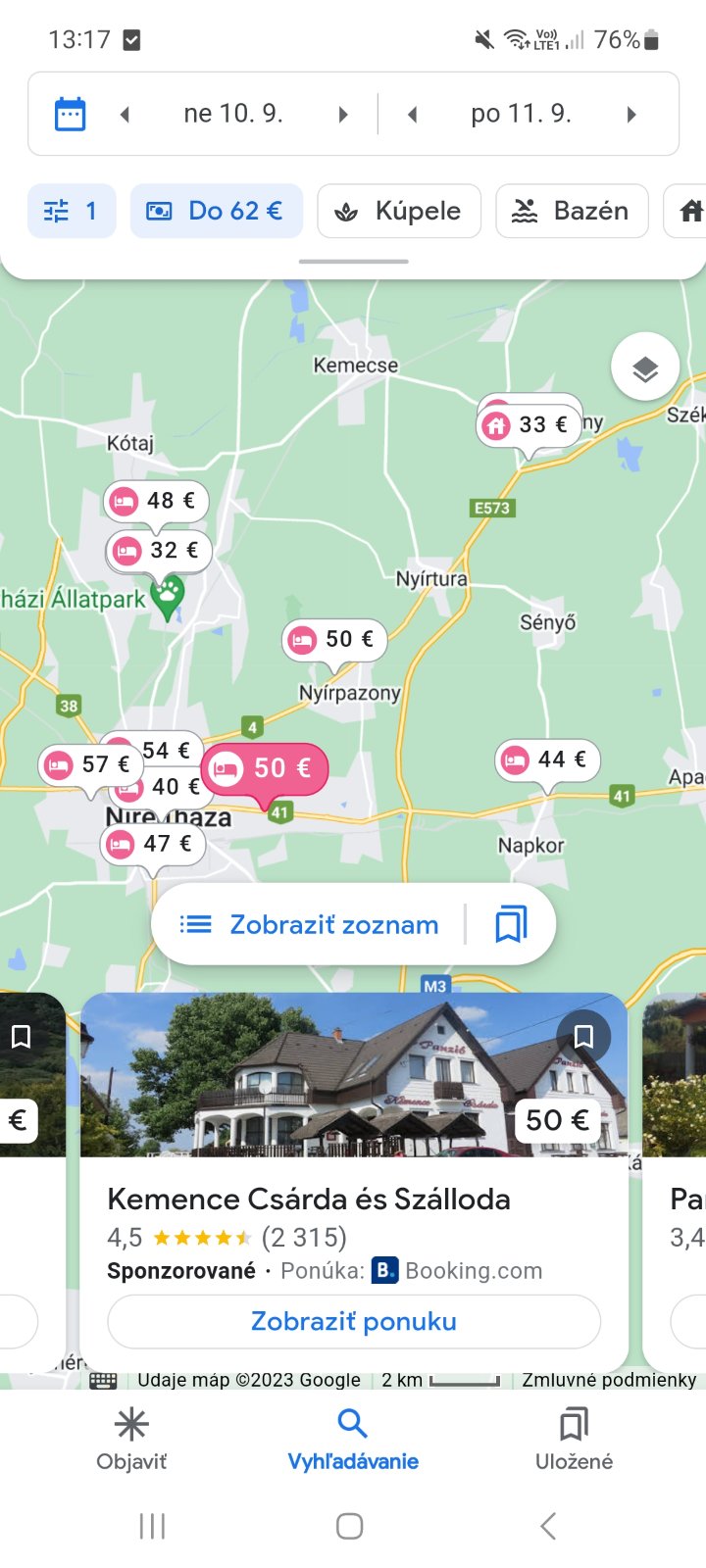Go back using system back button
The height and width of the screenshot is (1568, 706).
[x=548, y=1526]
